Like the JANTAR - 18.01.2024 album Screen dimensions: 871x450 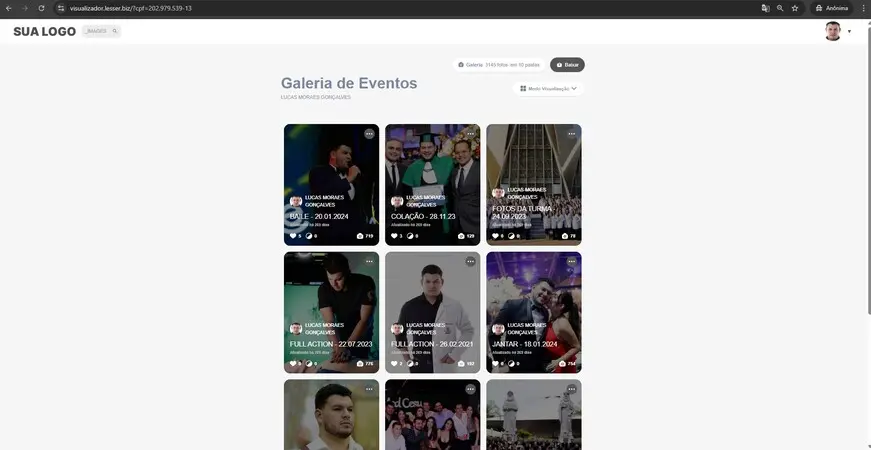click(496, 364)
